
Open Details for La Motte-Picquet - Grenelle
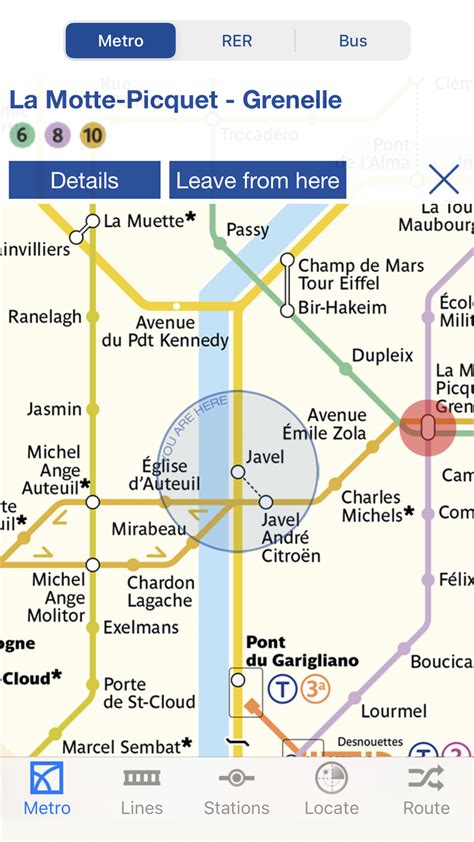point(84,180)
